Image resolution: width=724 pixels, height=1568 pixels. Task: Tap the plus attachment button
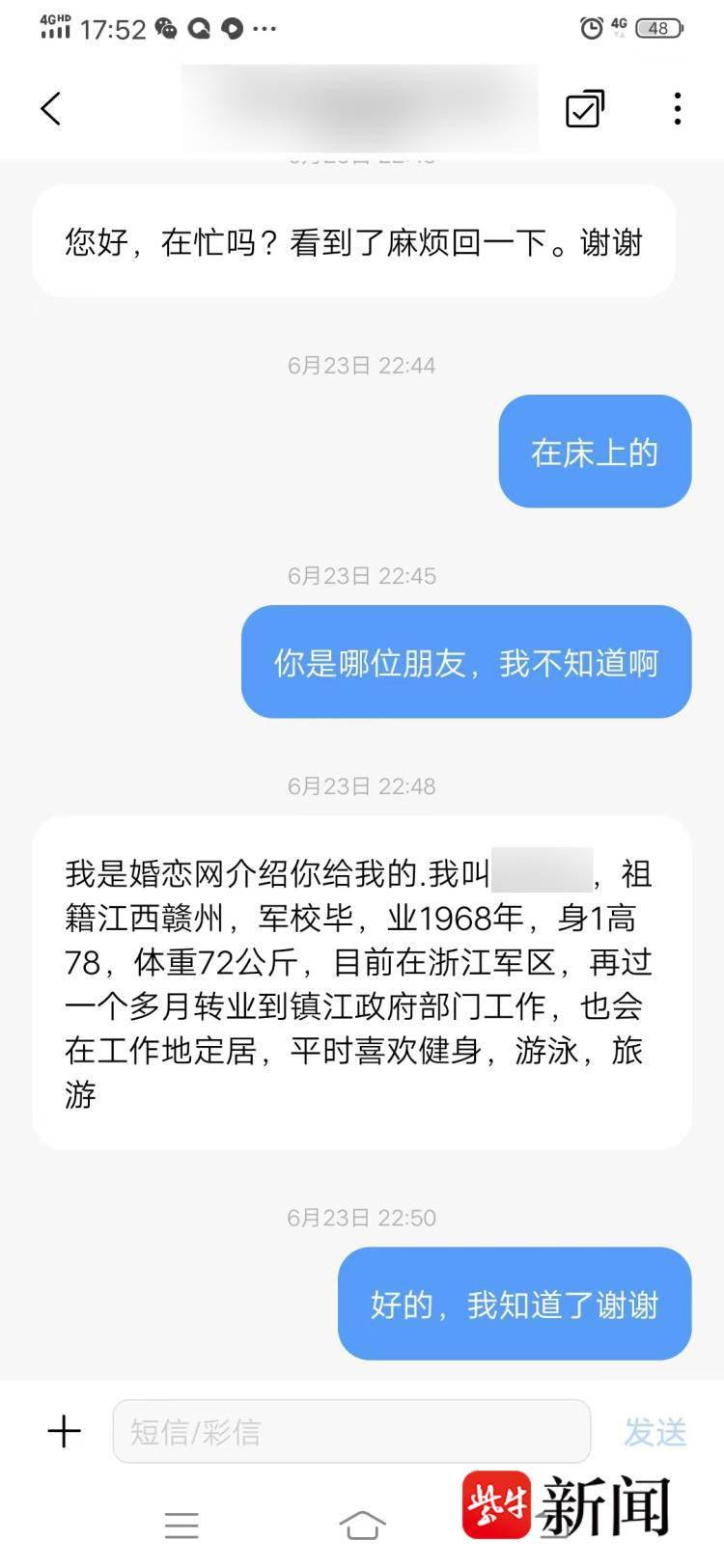point(65,1431)
